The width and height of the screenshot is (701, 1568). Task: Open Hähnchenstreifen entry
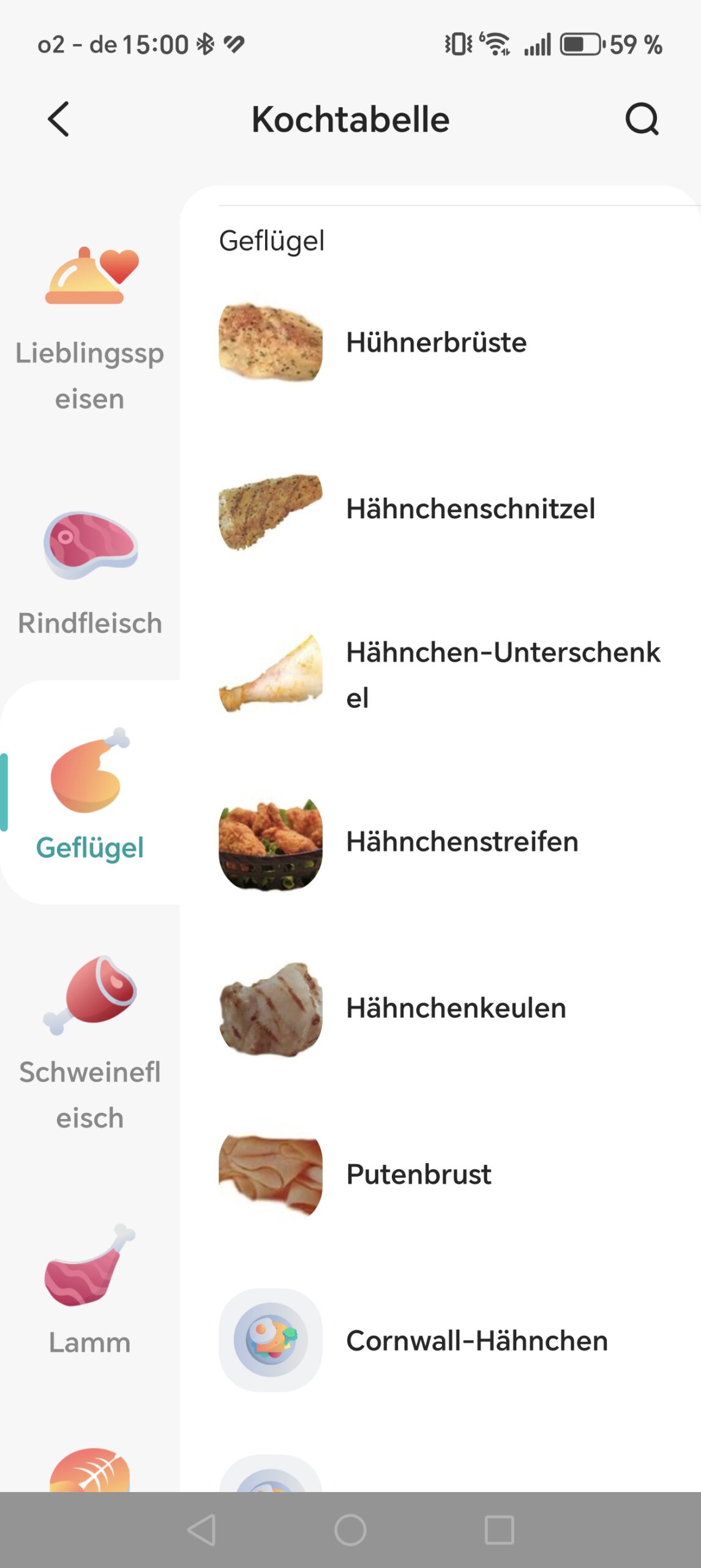click(x=462, y=842)
